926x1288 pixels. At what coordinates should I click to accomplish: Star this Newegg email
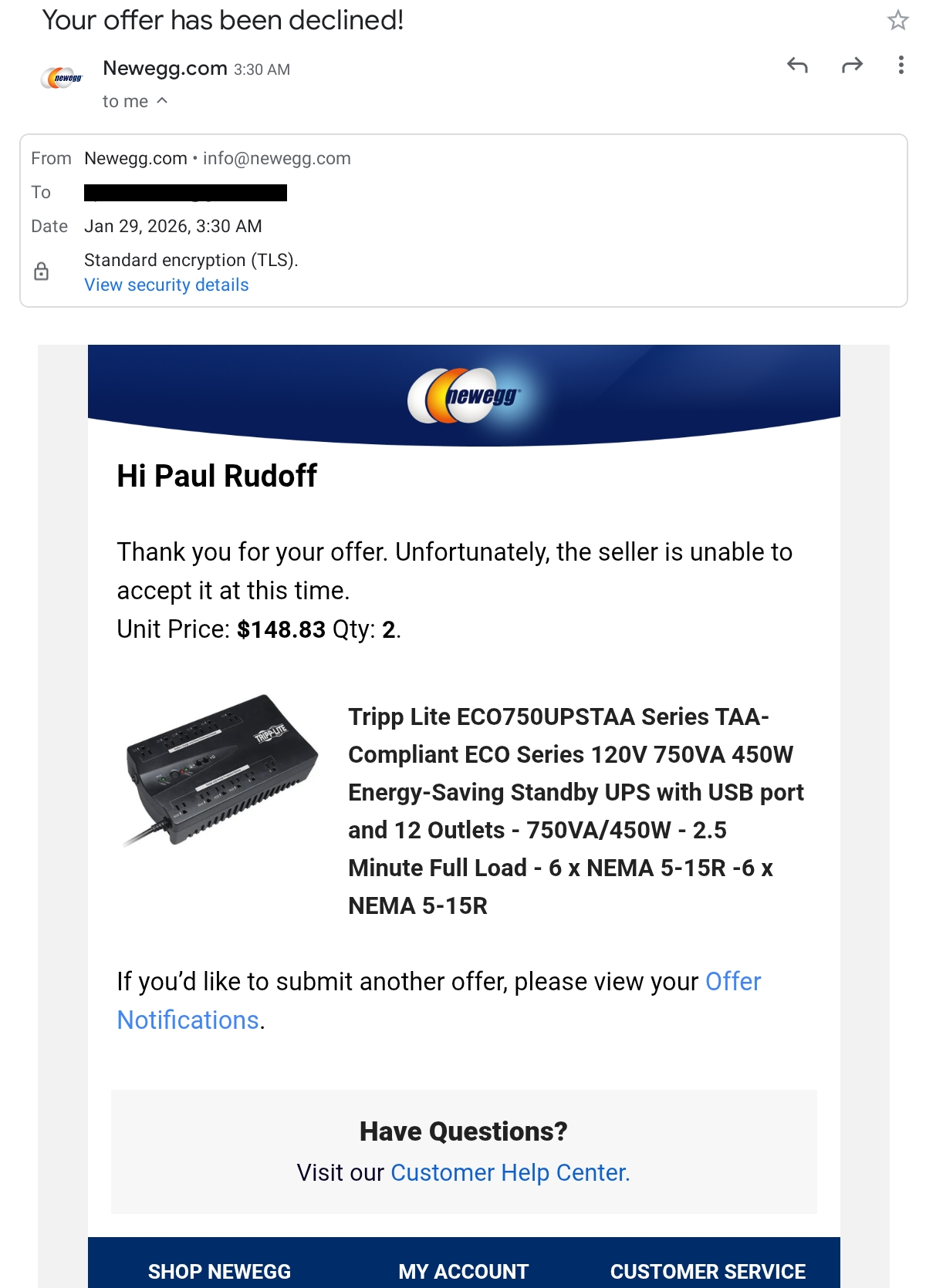897,20
